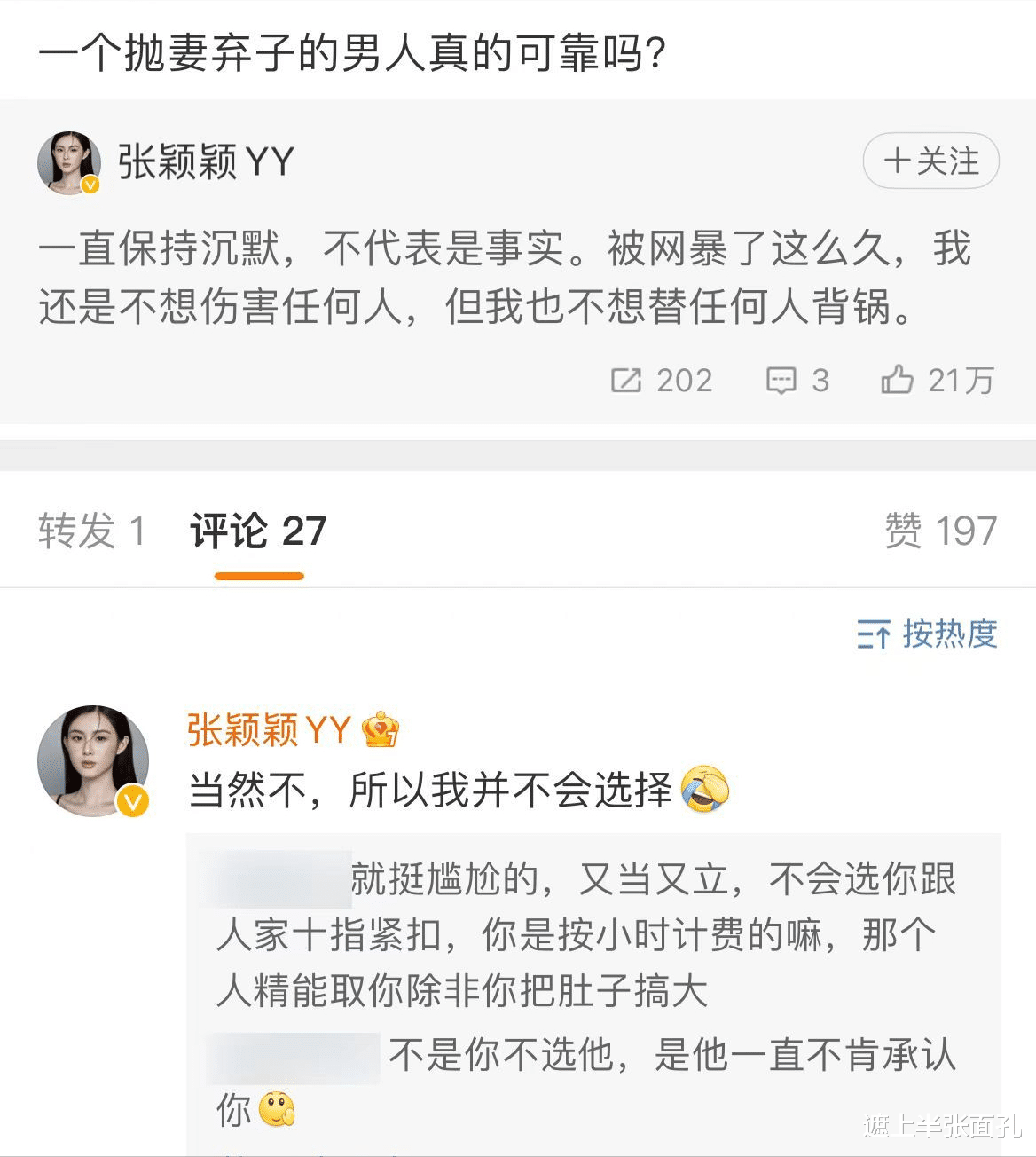Sort comments by hotness with 按热度
This screenshot has width=1036, height=1157.
coord(951,635)
